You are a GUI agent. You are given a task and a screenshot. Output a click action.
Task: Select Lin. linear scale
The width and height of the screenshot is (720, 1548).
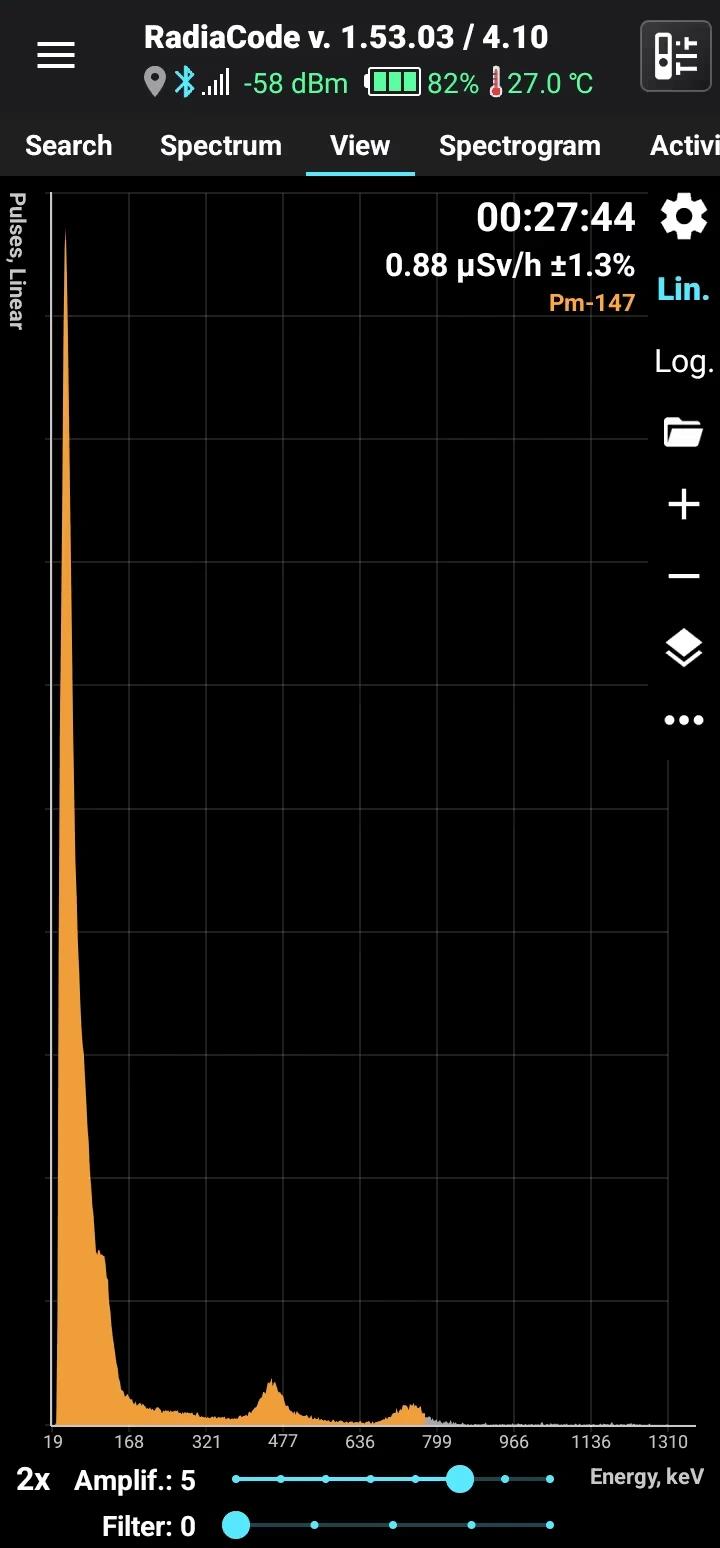[684, 290]
